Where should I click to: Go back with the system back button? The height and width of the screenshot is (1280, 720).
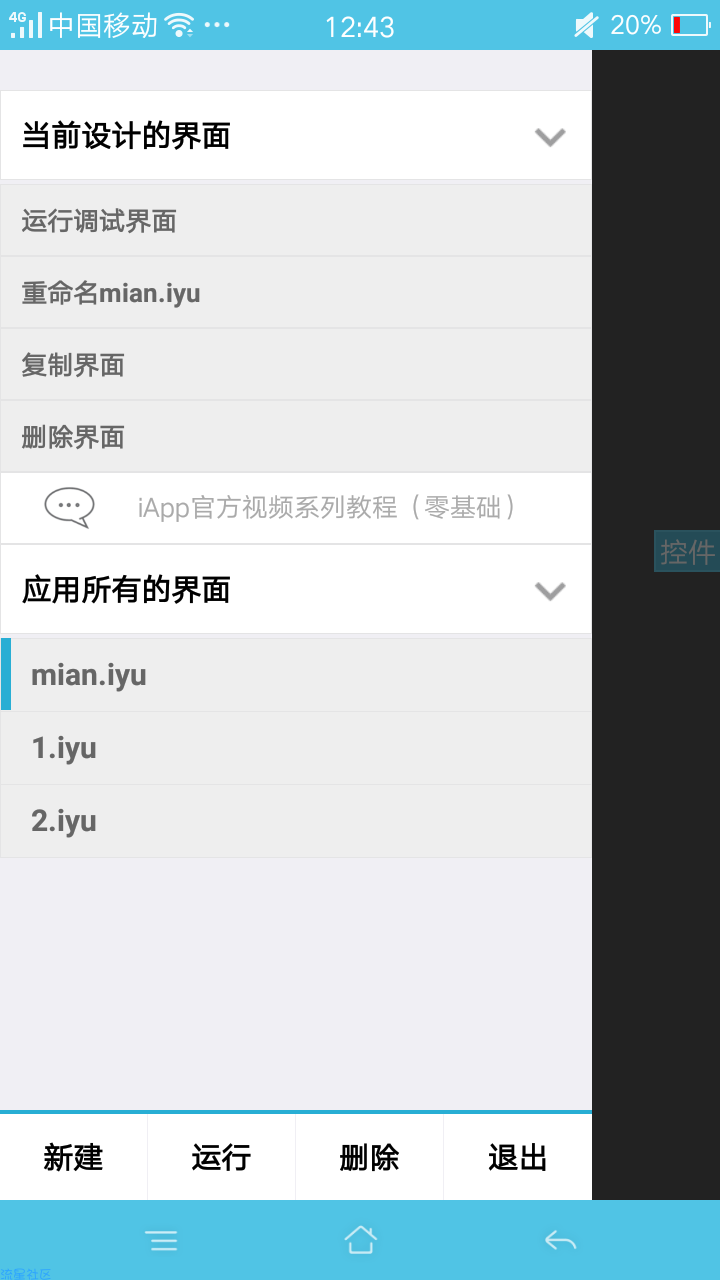coord(560,1241)
